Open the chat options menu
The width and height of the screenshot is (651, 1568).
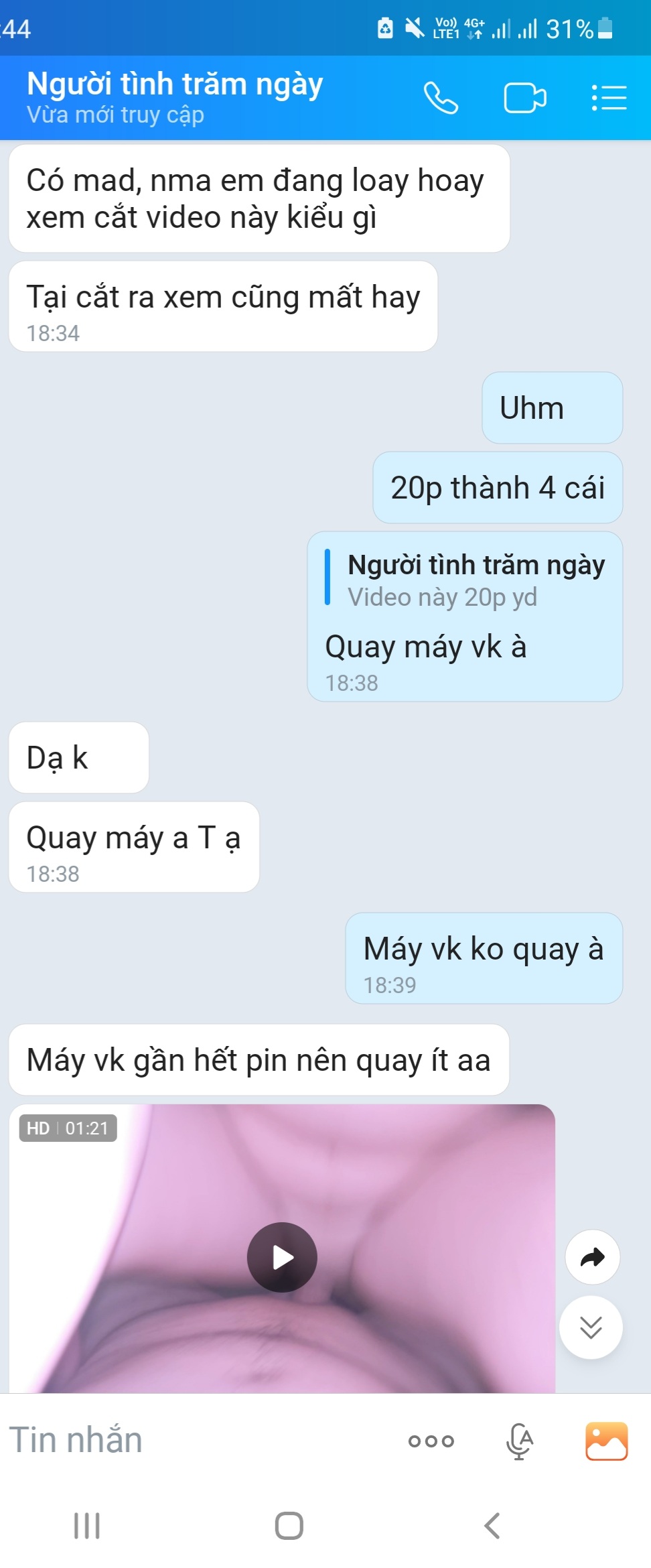click(x=609, y=98)
